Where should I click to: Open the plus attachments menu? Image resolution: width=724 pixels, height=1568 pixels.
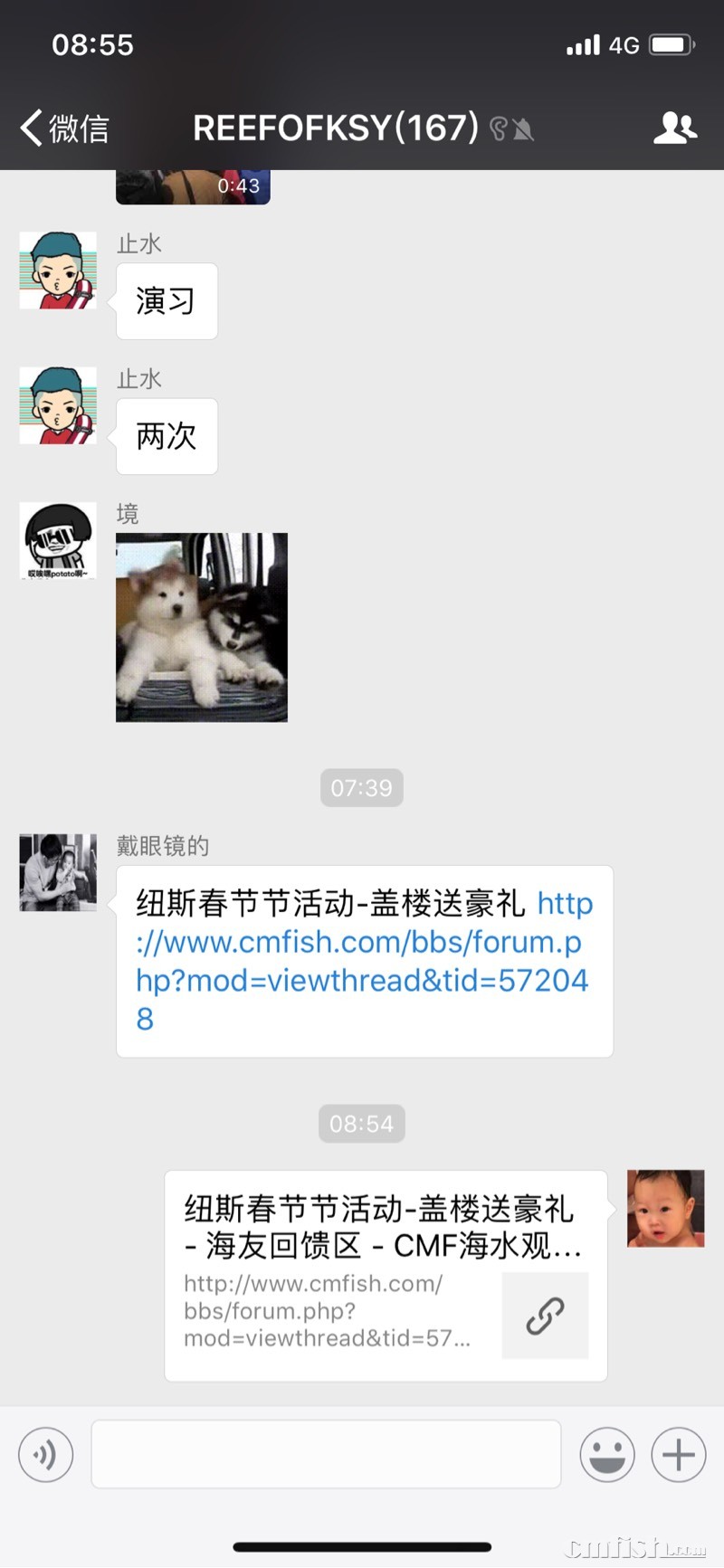pos(679,1455)
